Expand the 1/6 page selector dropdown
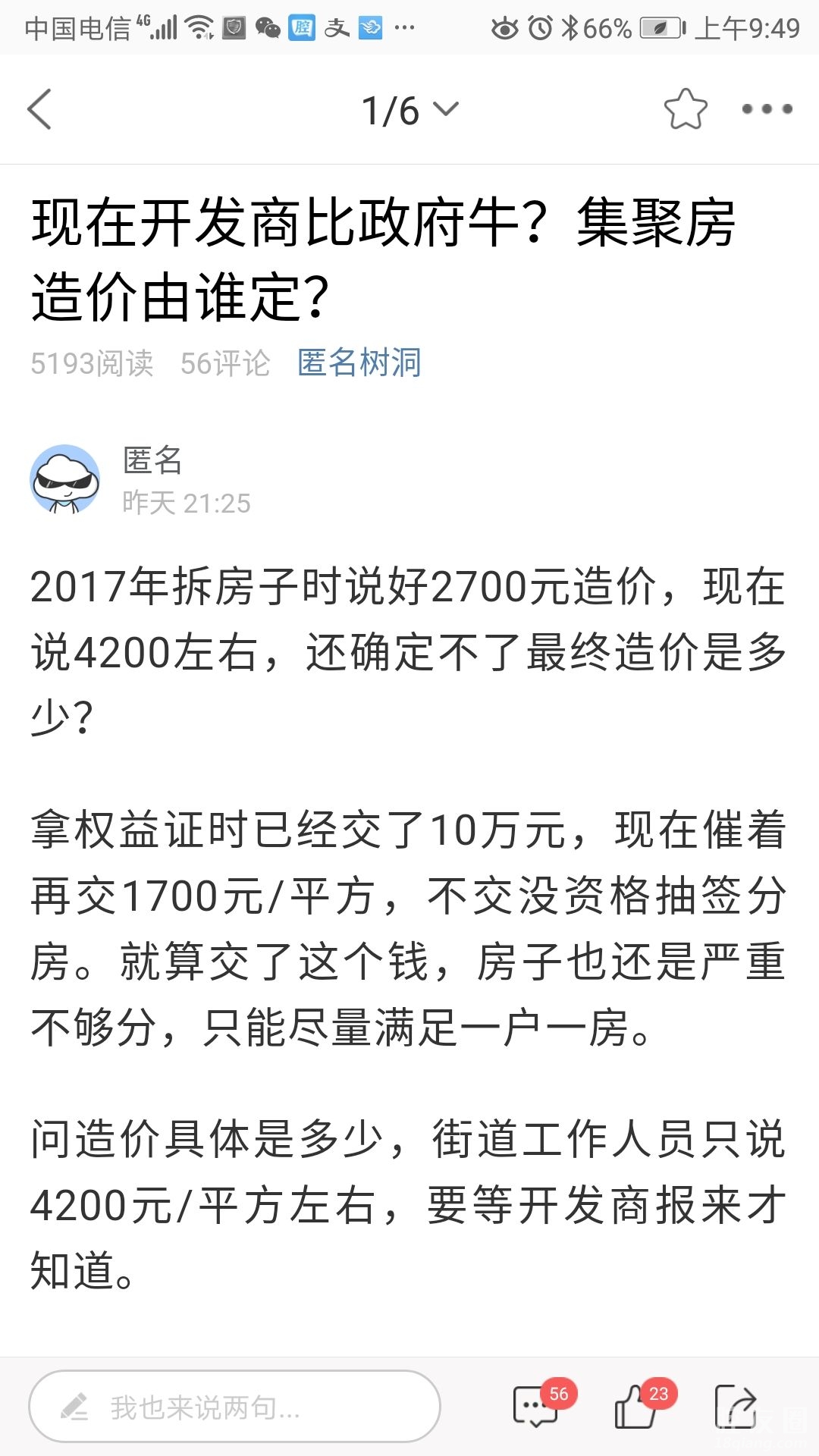 click(409, 111)
